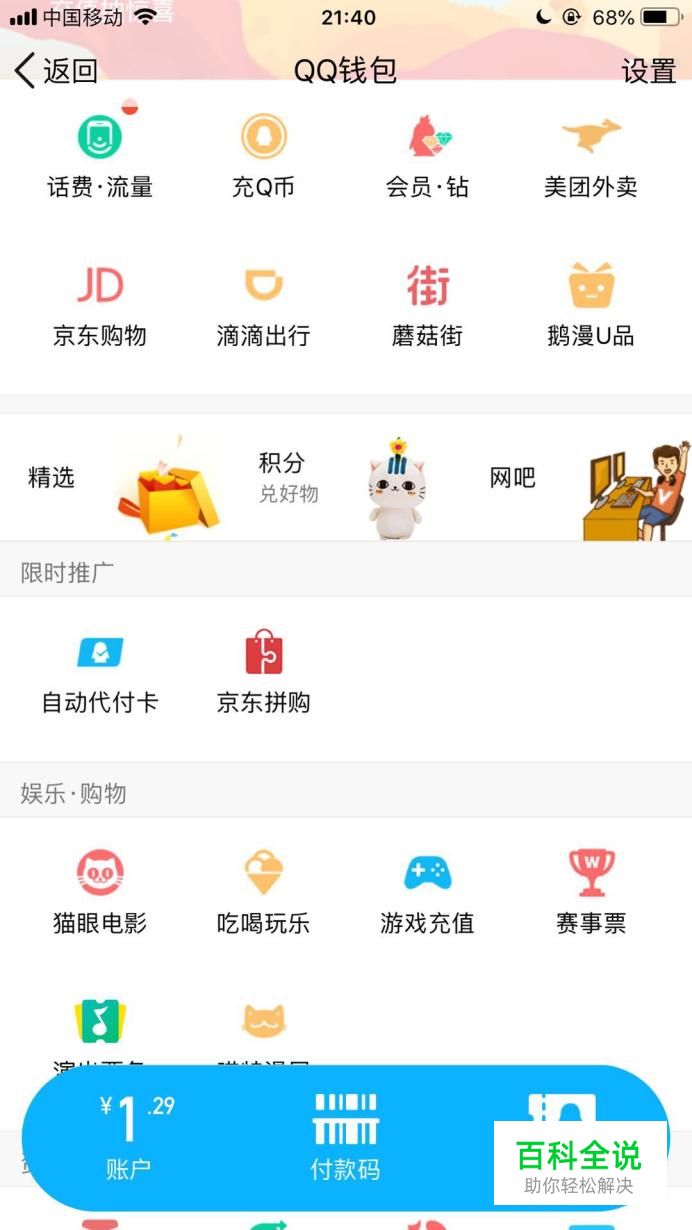Open 猫眼电影 for movie tickets
The height and width of the screenshot is (1230, 692).
point(100,892)
